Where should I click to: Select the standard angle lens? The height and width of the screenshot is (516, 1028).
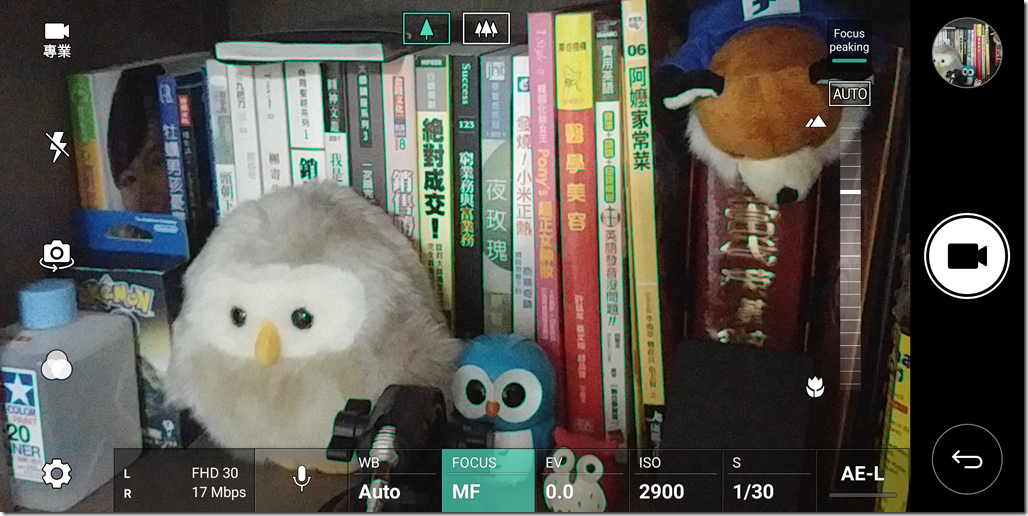(x=426, y=28)
